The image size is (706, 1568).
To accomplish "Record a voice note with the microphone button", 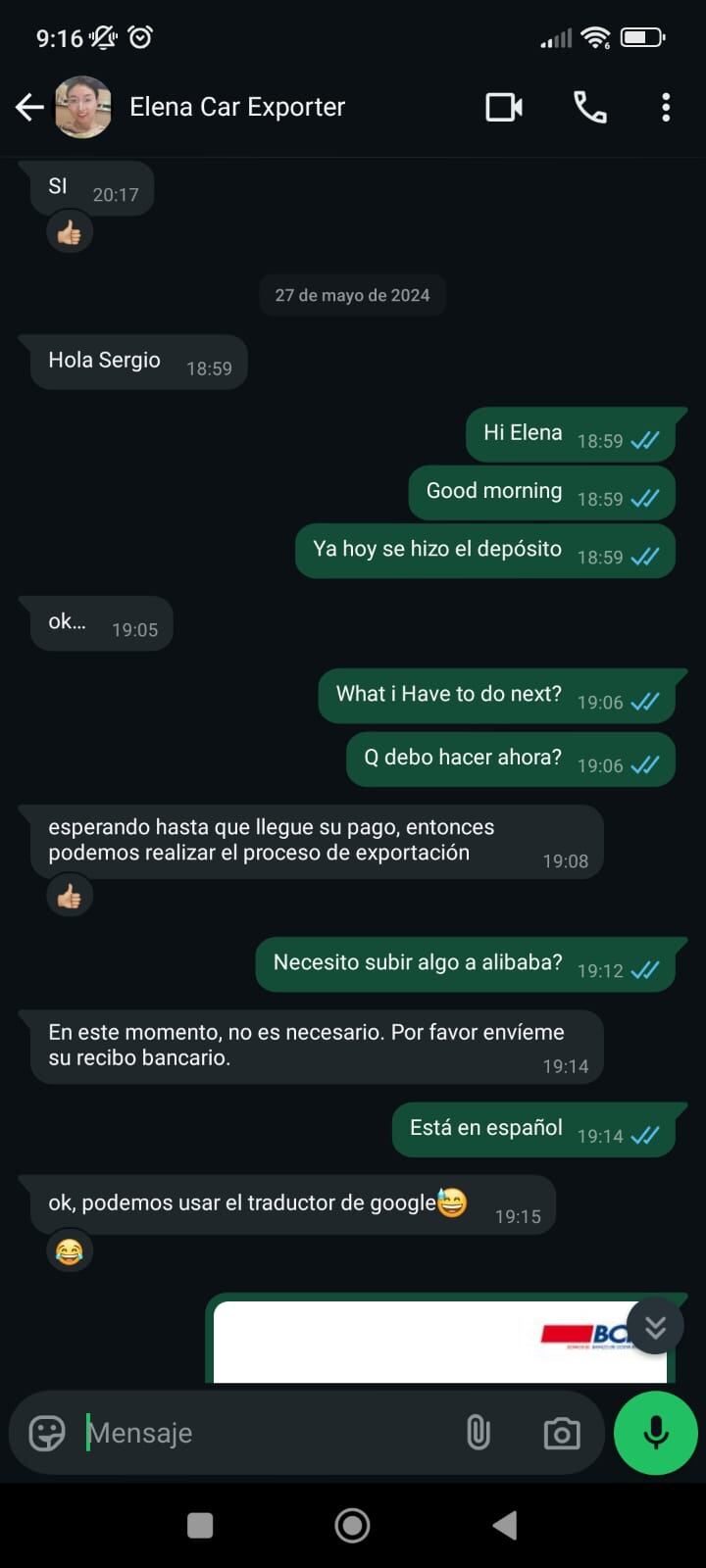I will 655,1433.
